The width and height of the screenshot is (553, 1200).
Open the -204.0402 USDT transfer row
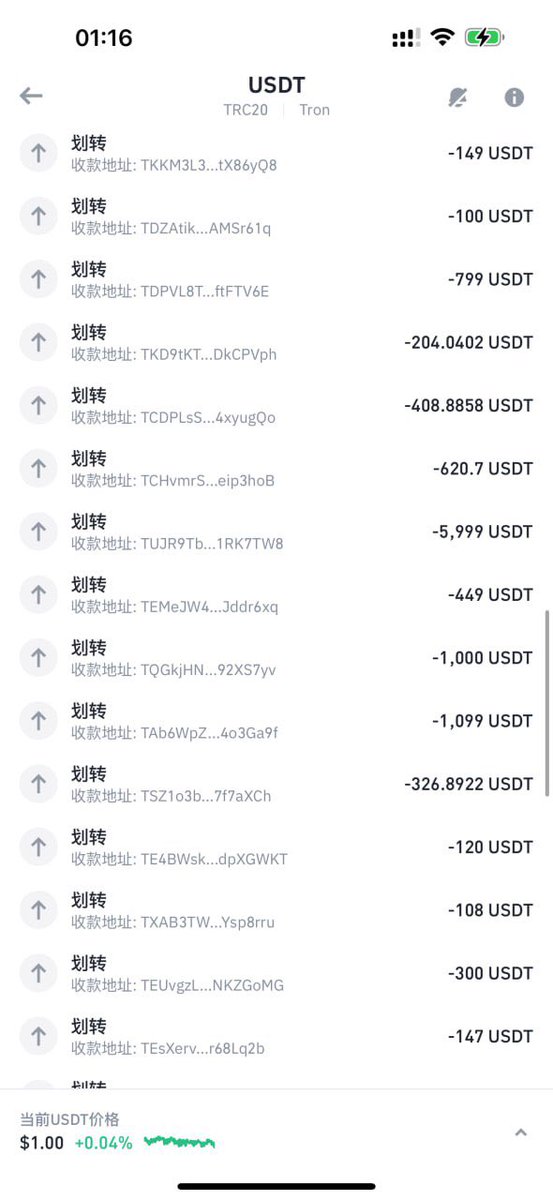pyautogui.click(x=276, y=343)
